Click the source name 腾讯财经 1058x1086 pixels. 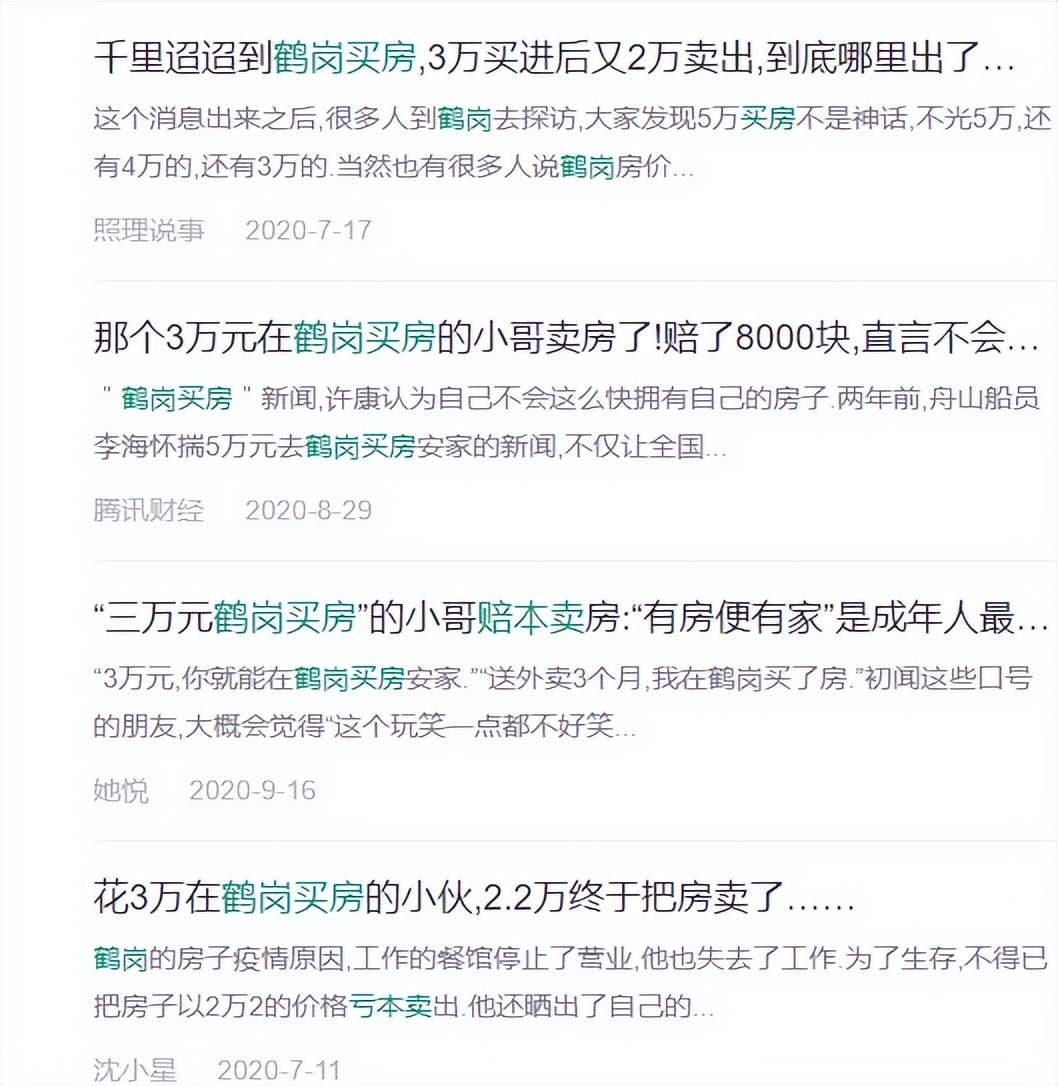pyautogui.click(x=146, y=511)
